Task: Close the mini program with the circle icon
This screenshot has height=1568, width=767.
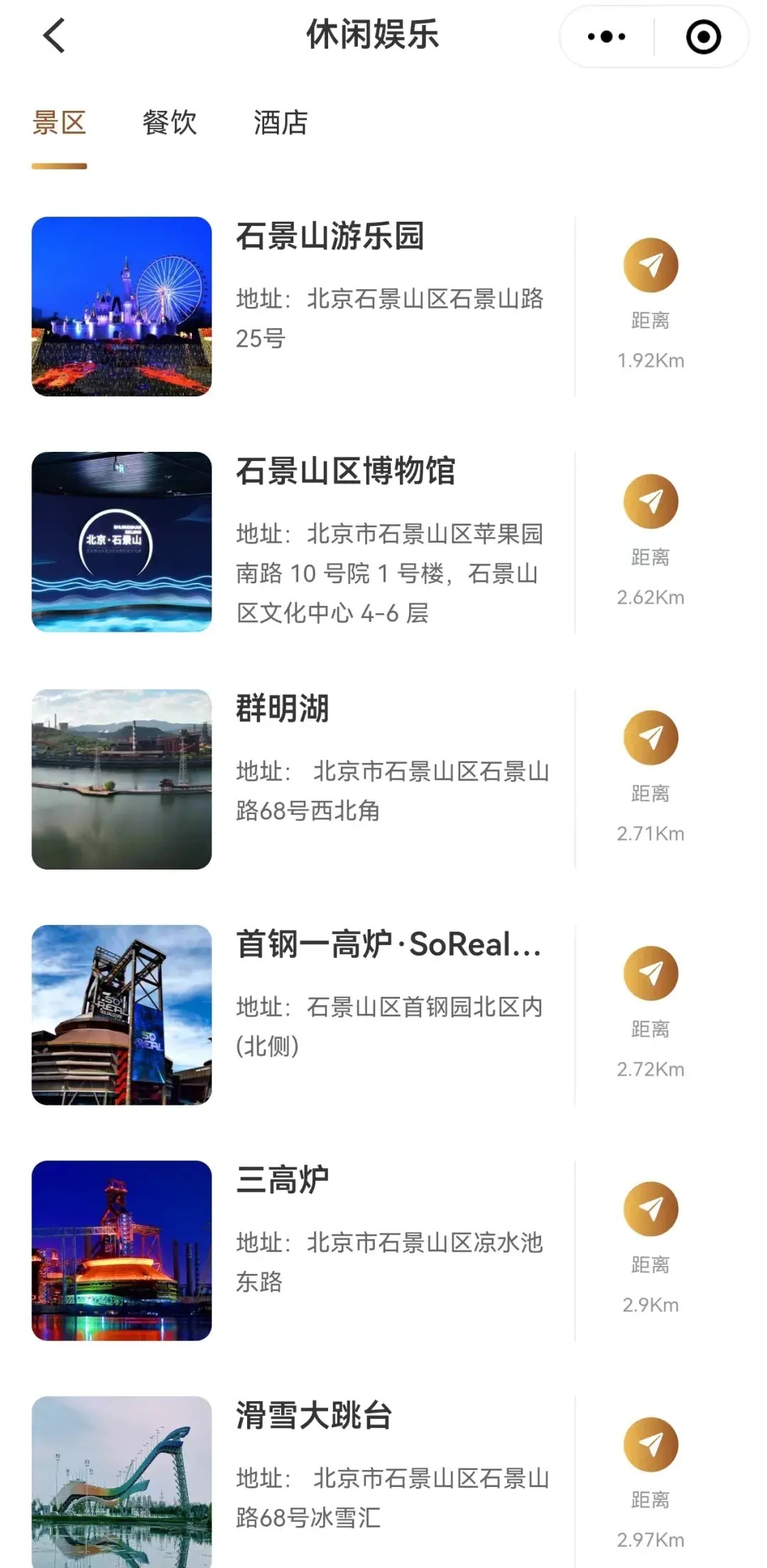Action: (x=703, y=37)
